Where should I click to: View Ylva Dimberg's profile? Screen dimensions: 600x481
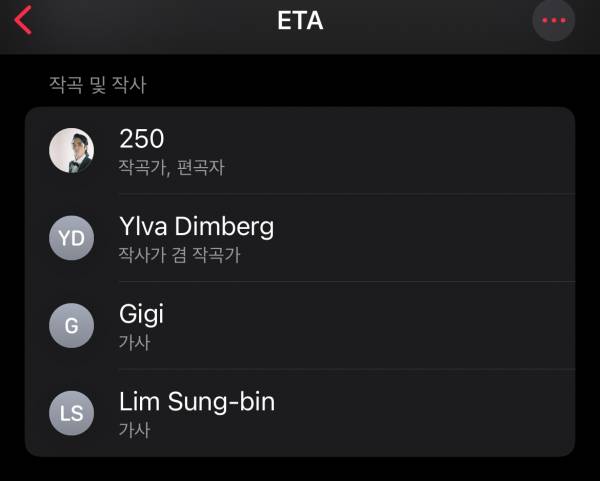pos(300,238)
